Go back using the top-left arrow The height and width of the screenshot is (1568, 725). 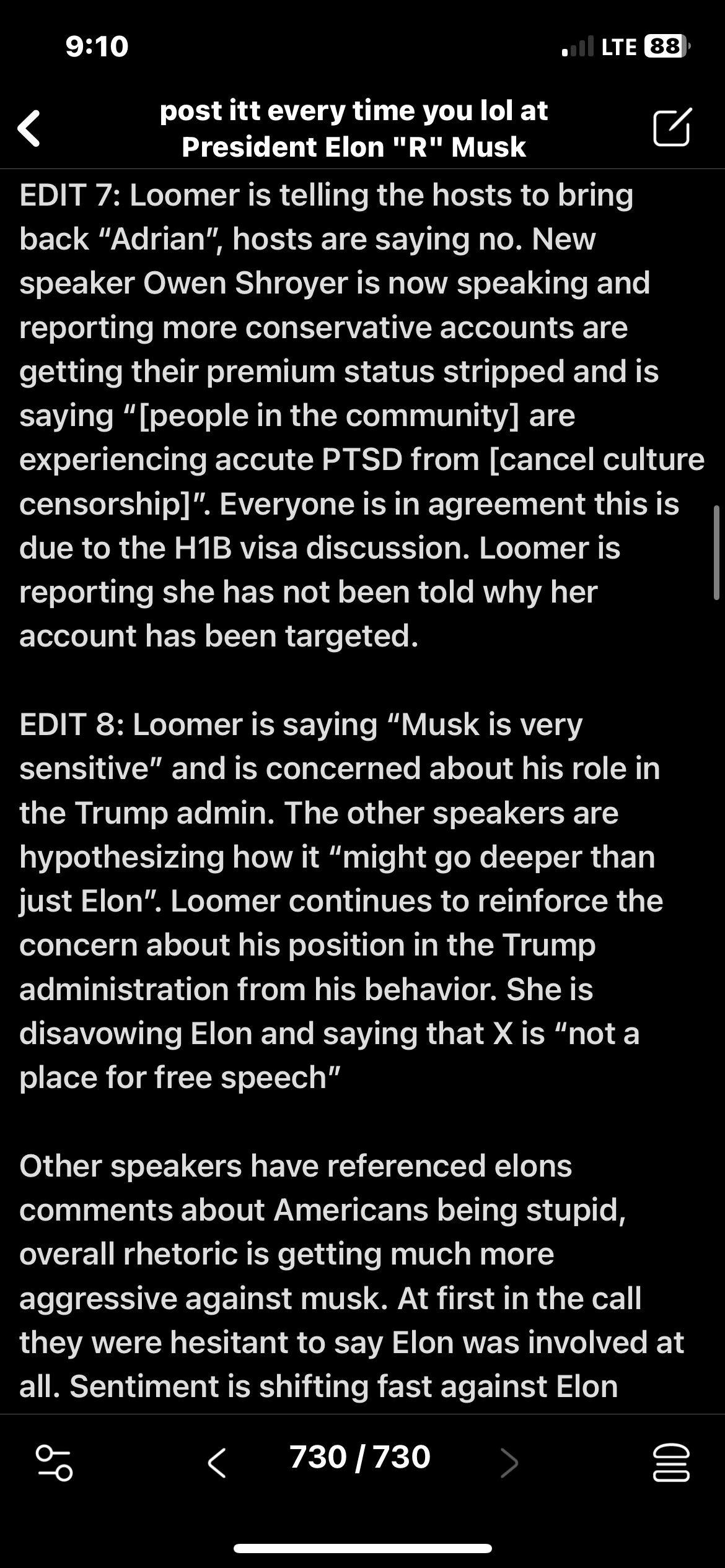tap(29, 128)
